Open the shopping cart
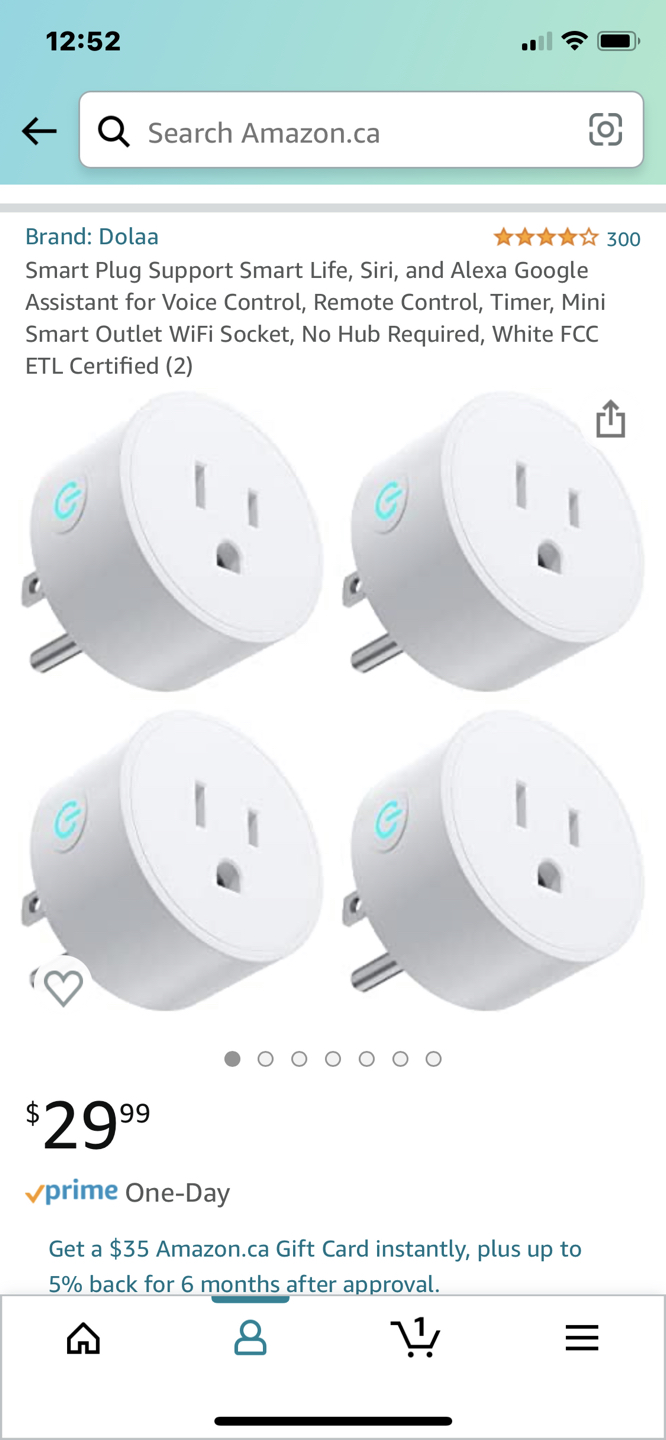The image size is (666, 1440). (x=416, y=1337)
